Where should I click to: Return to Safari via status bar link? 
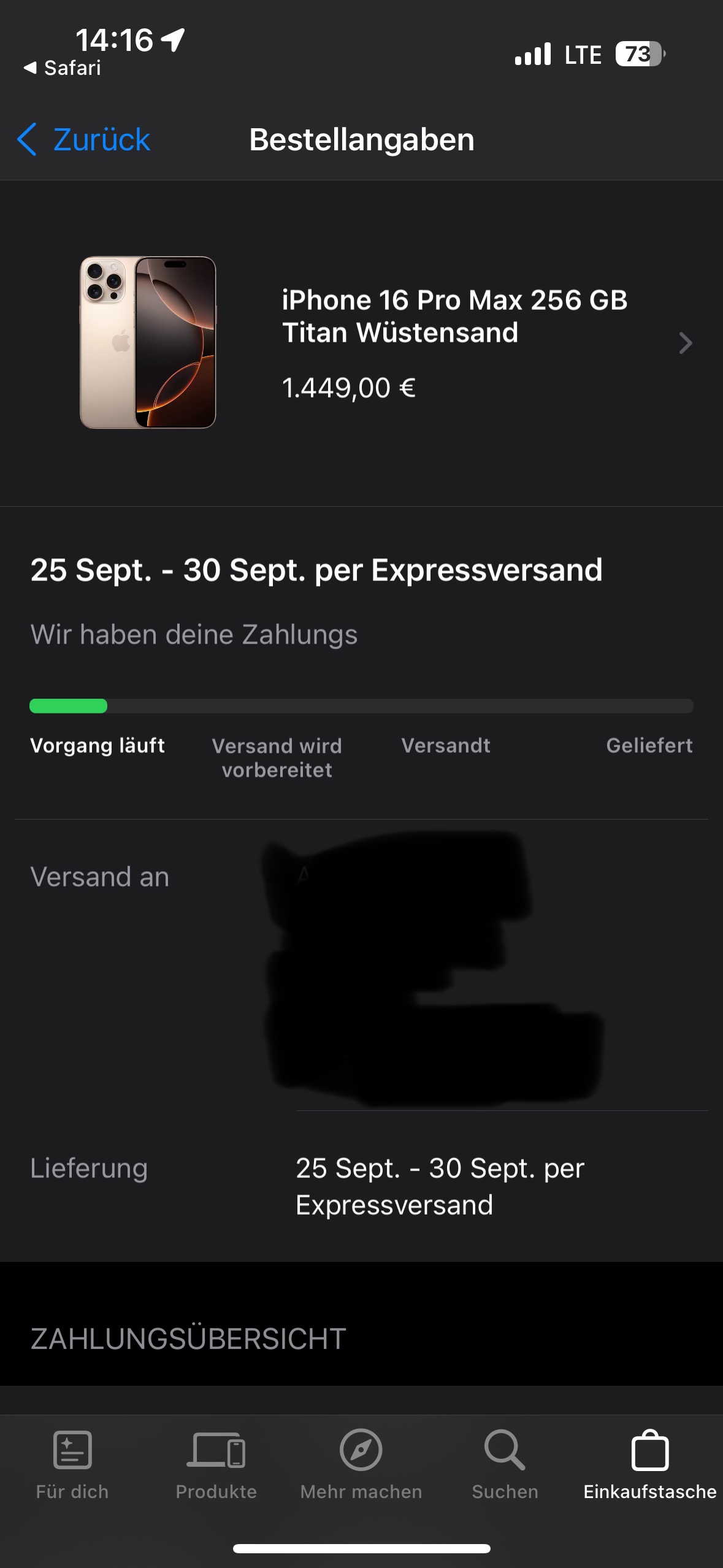[63, 67]
